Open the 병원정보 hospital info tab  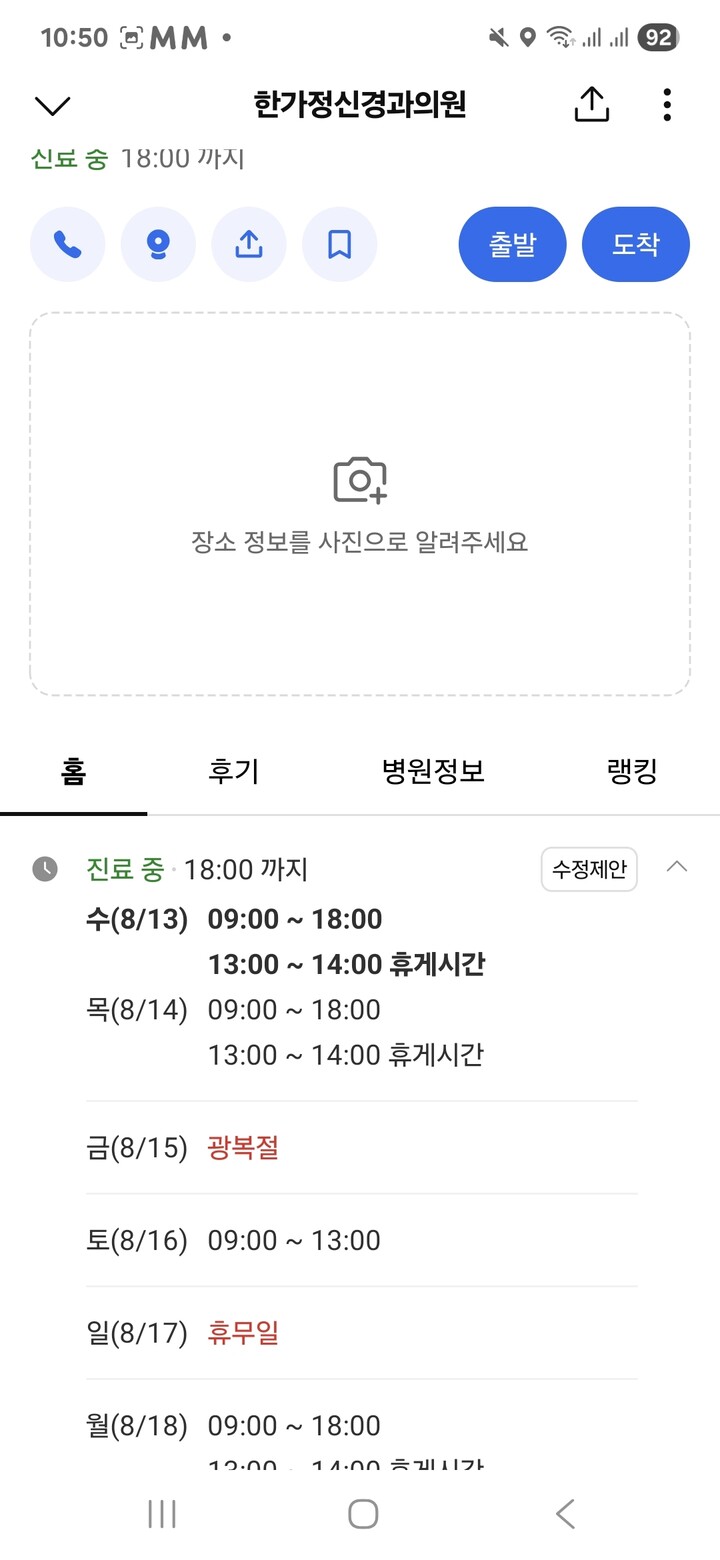click(x=430, y=770)
